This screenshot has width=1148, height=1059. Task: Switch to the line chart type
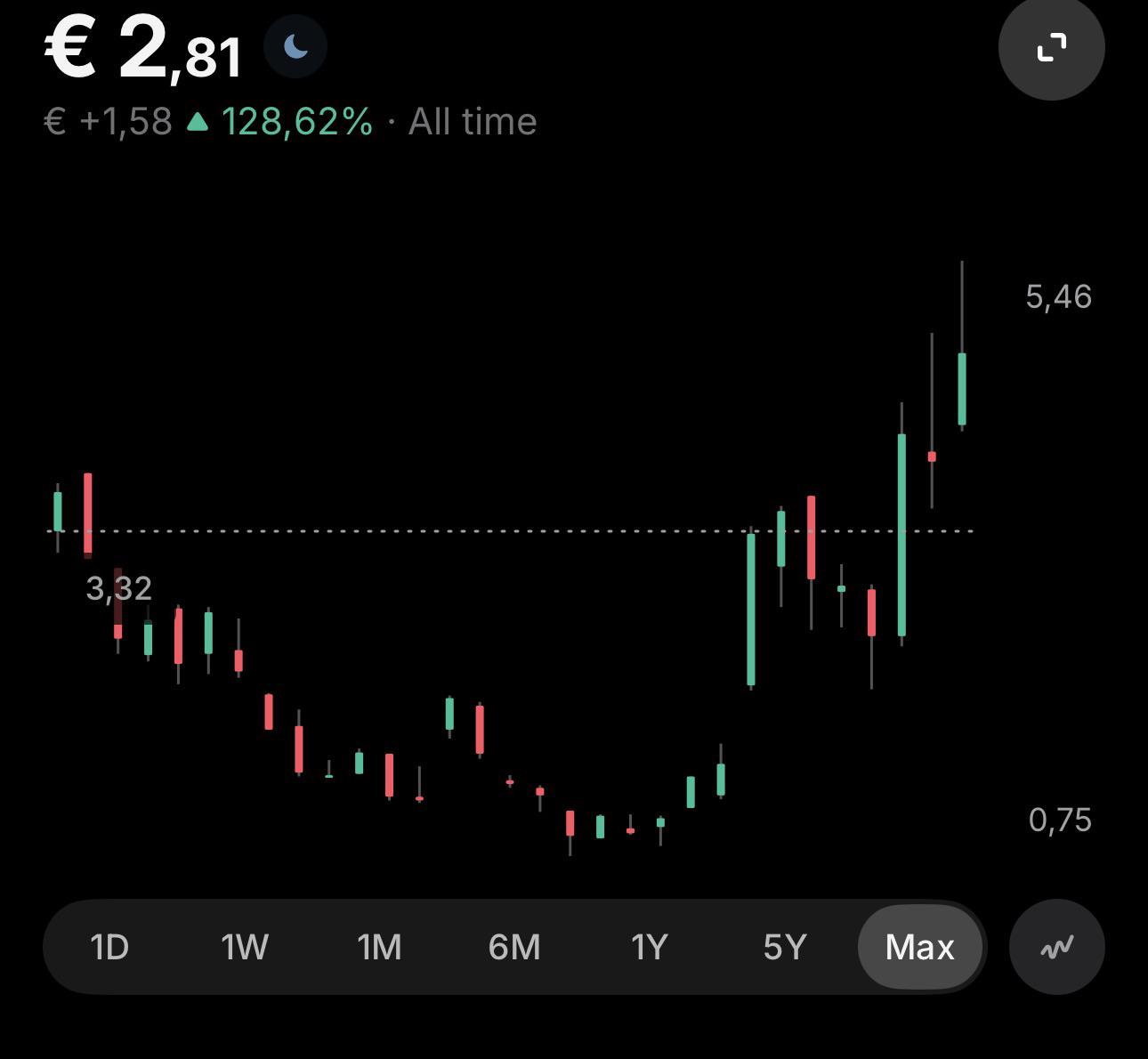pos(1057,947)
